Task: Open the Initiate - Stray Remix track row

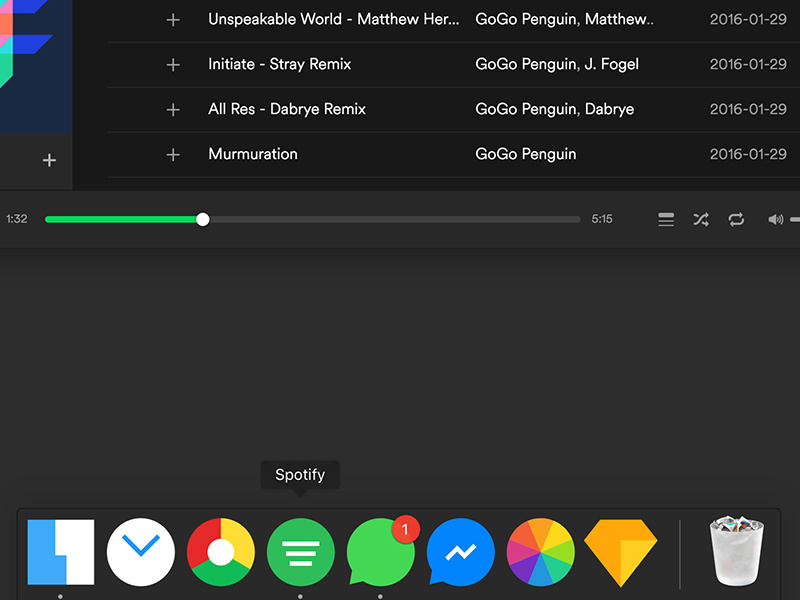Action: click(x=279, y=64)
